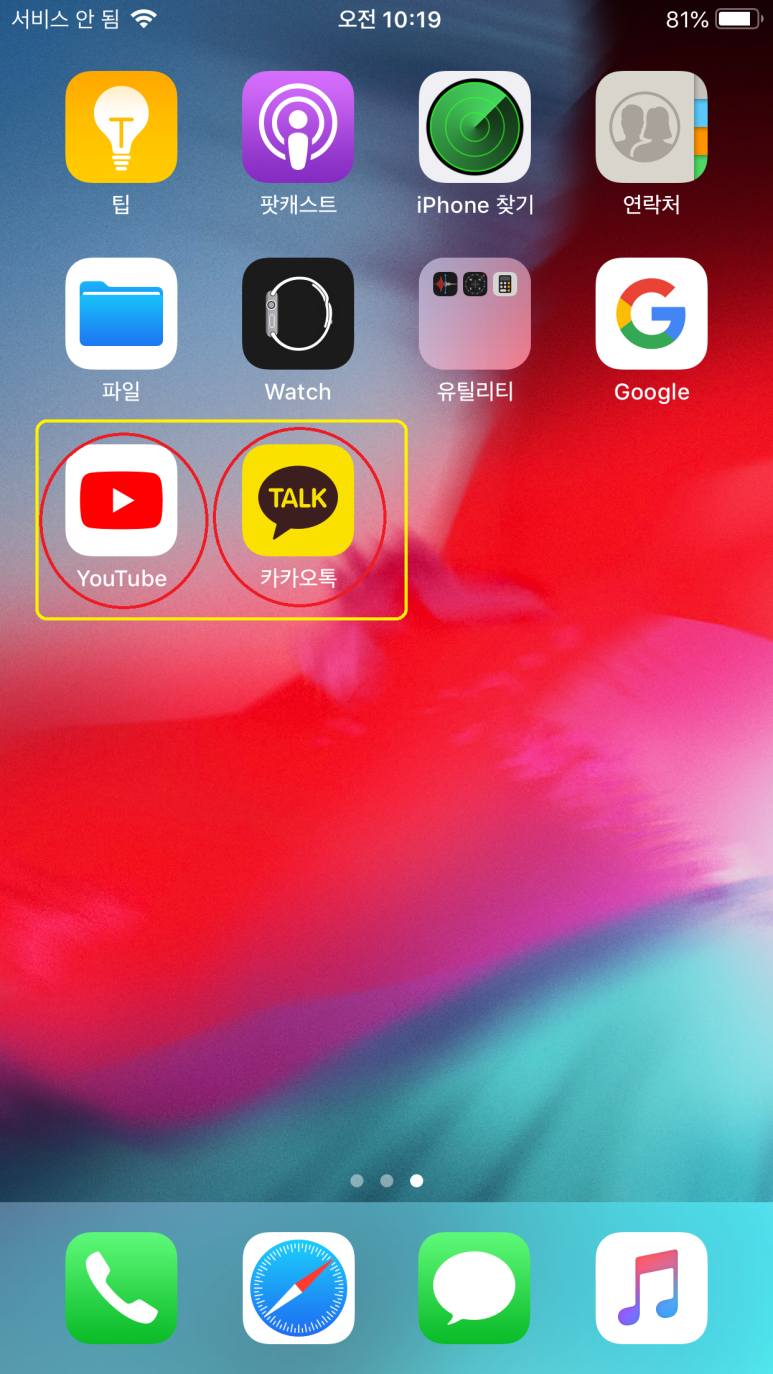The width and height of the screenshot is (773, 1374).
Task: Open the Contacts app (연락처)
Action: (651, 127)
